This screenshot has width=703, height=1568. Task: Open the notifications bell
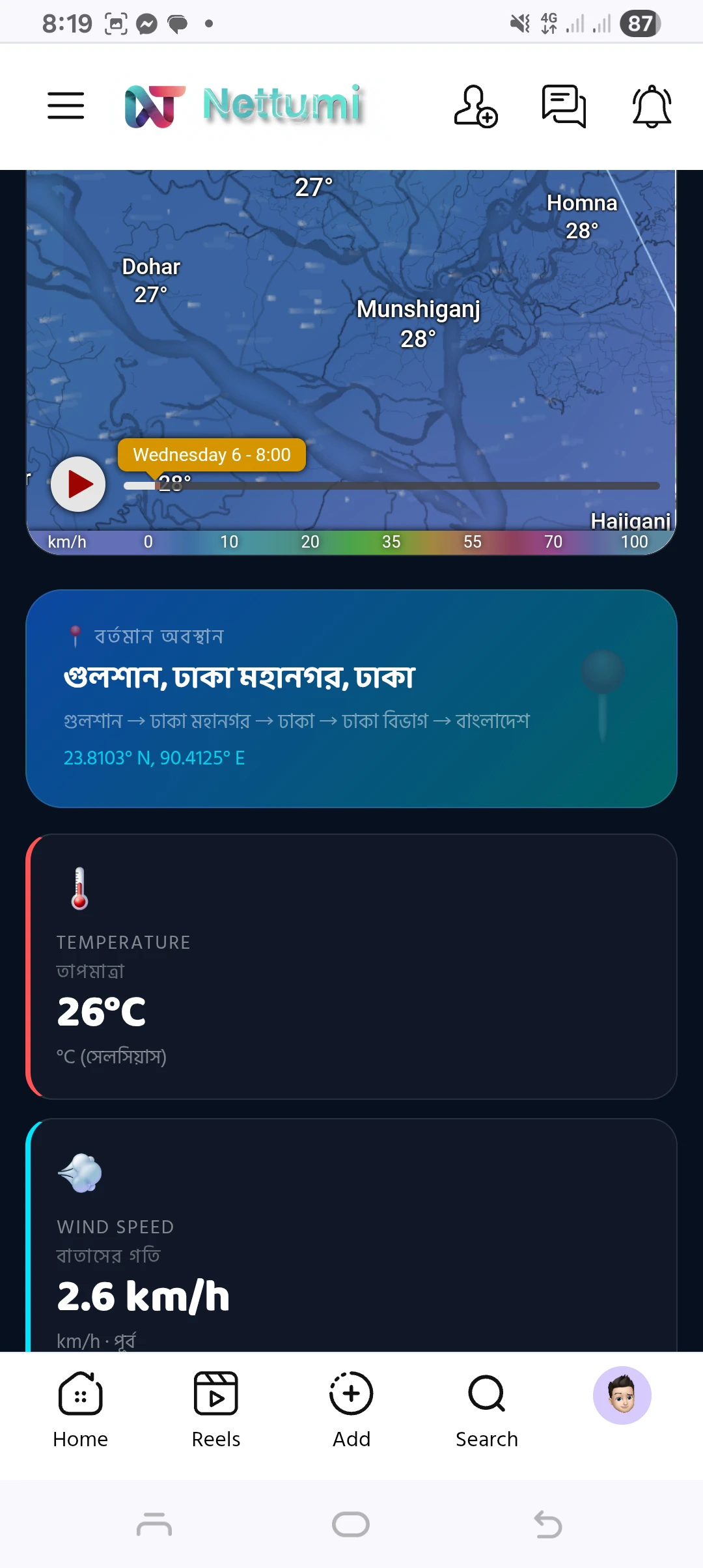click(x=652, y=106)
